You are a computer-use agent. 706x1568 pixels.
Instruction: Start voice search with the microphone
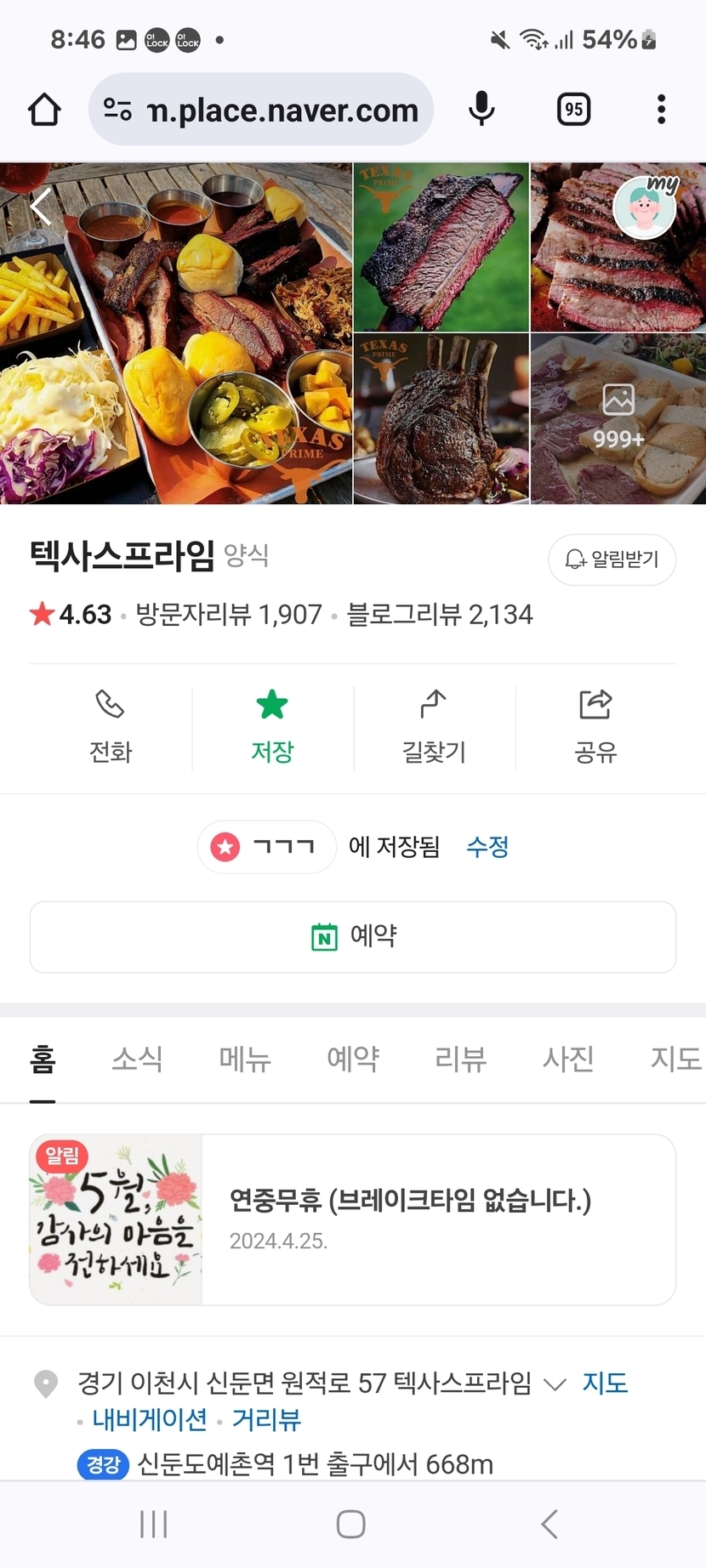pos(481,110)
